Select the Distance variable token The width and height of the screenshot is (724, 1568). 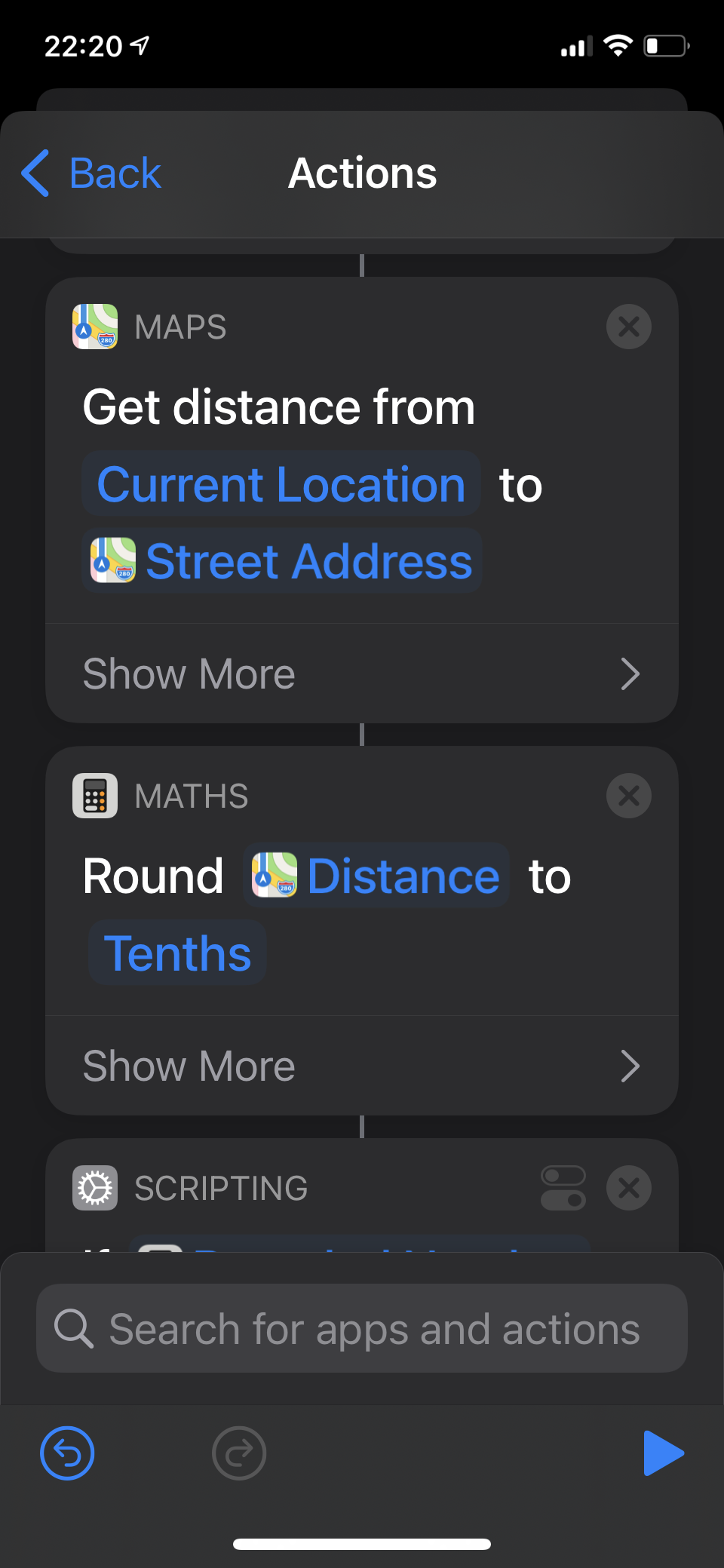click(376, 876)
